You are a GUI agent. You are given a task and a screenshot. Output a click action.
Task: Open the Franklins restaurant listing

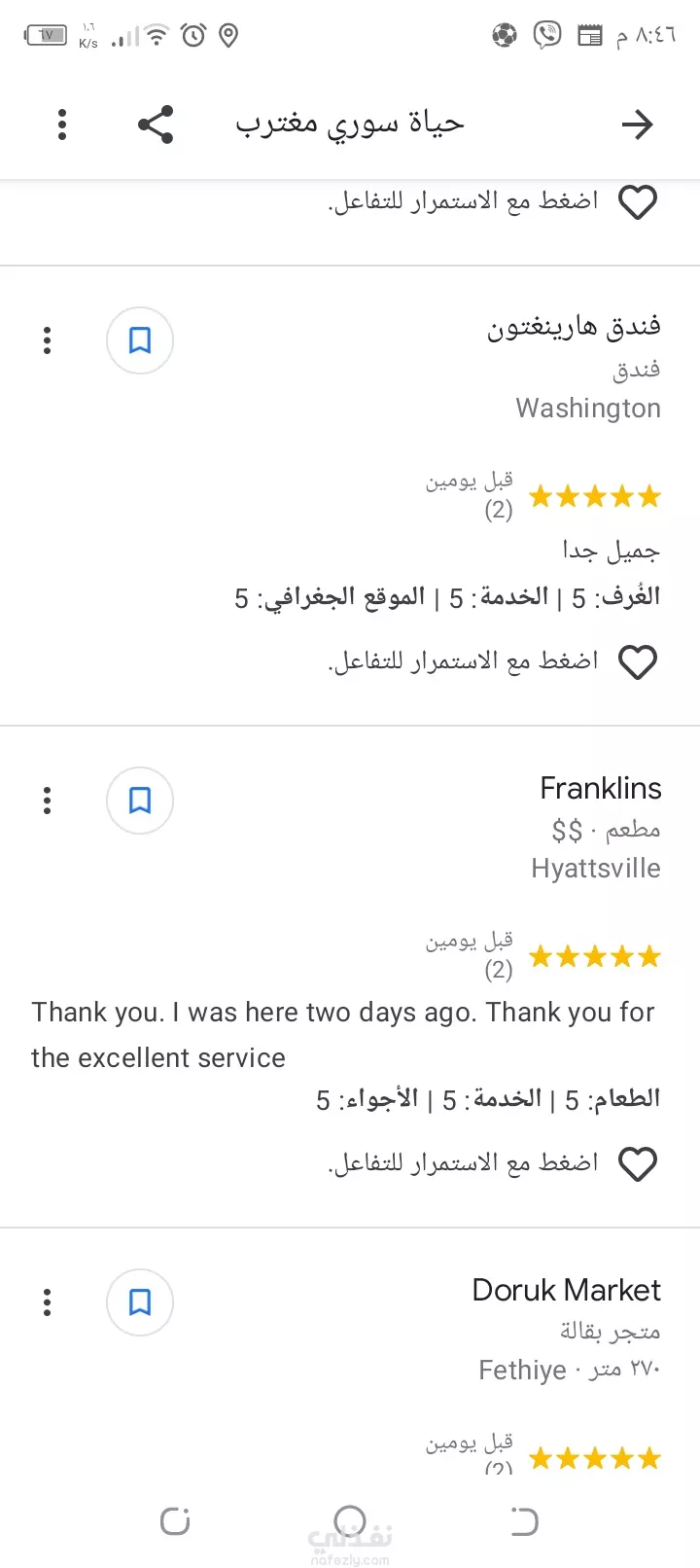(601, 788)
